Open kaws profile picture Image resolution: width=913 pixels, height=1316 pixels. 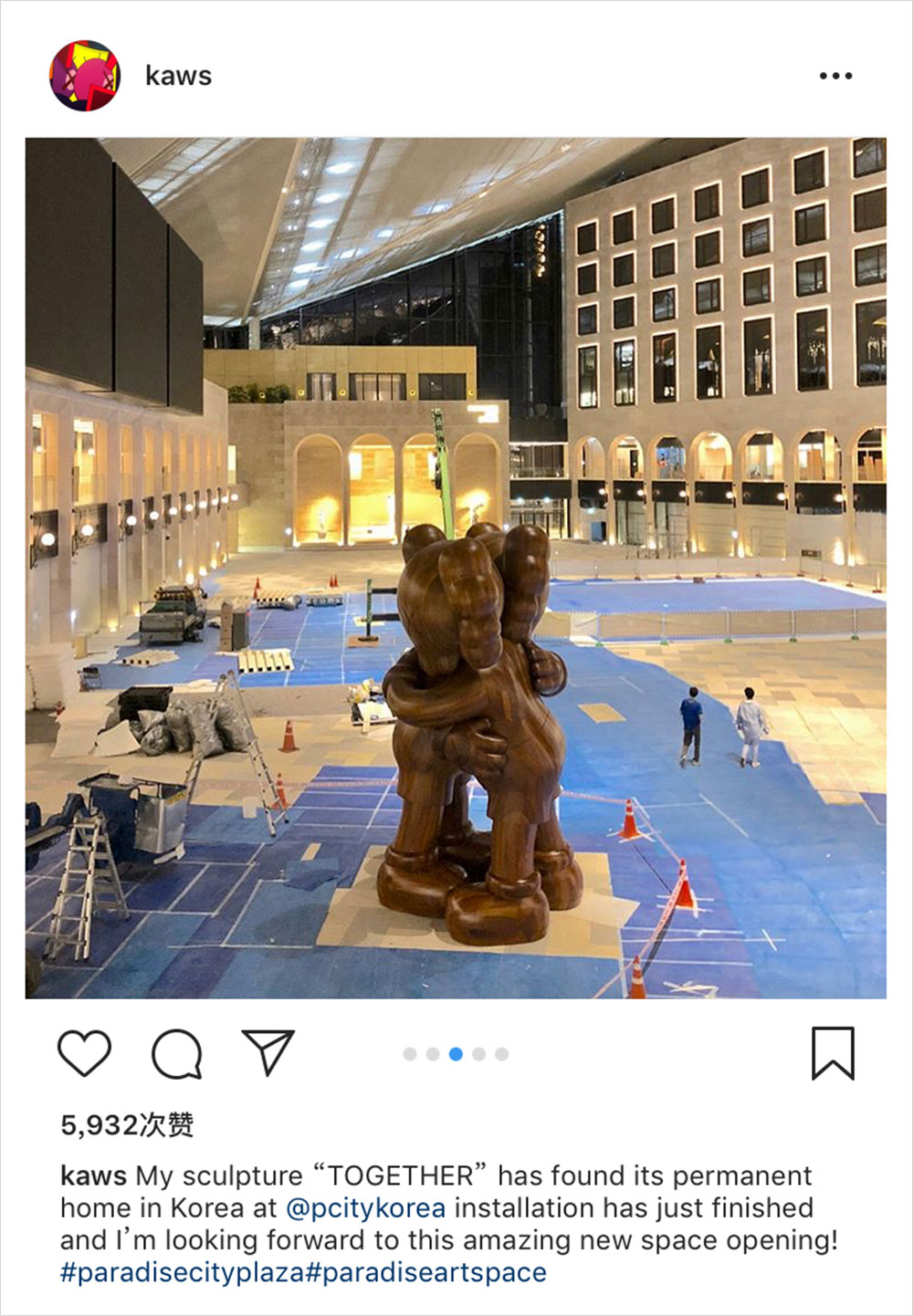pos(85,76)
